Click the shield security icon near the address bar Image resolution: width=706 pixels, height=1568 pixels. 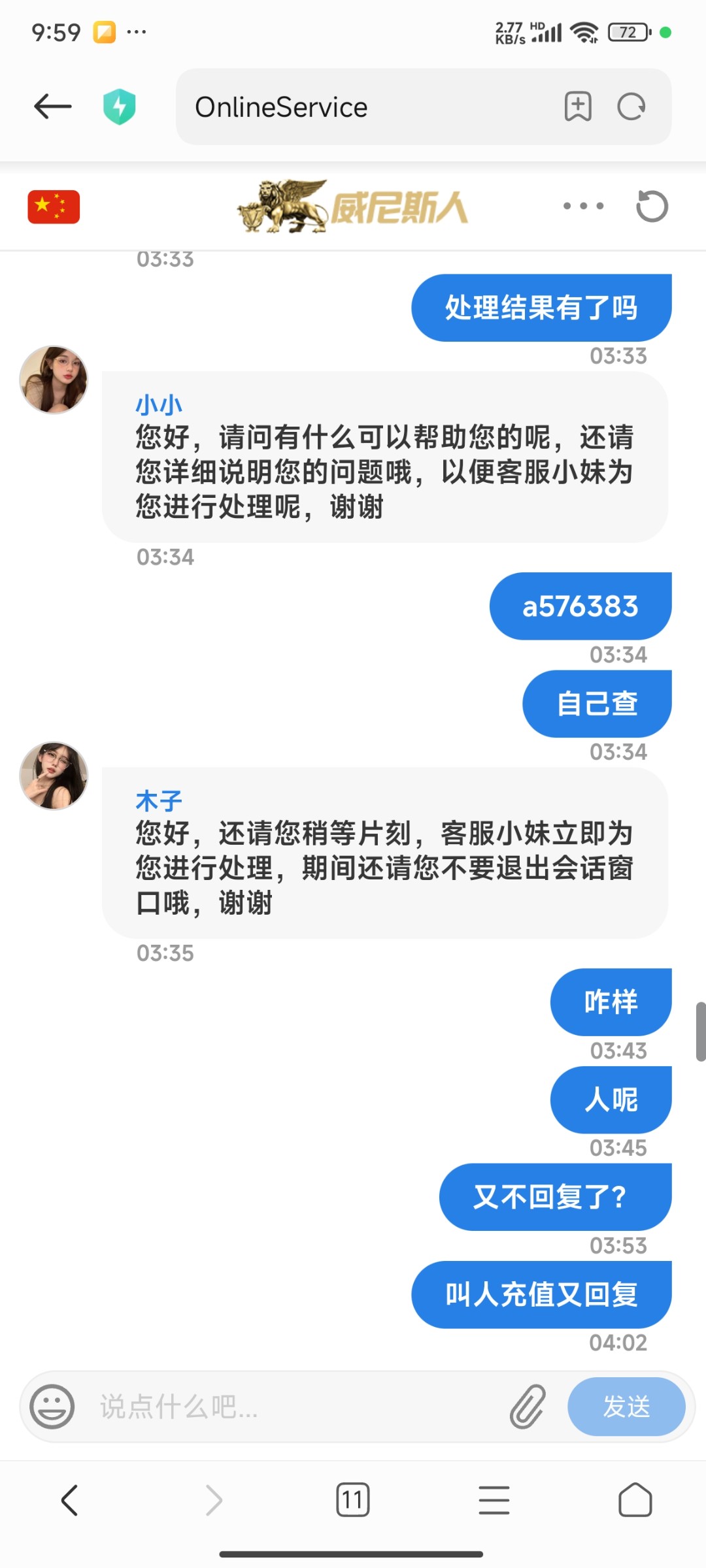(119, 106)
